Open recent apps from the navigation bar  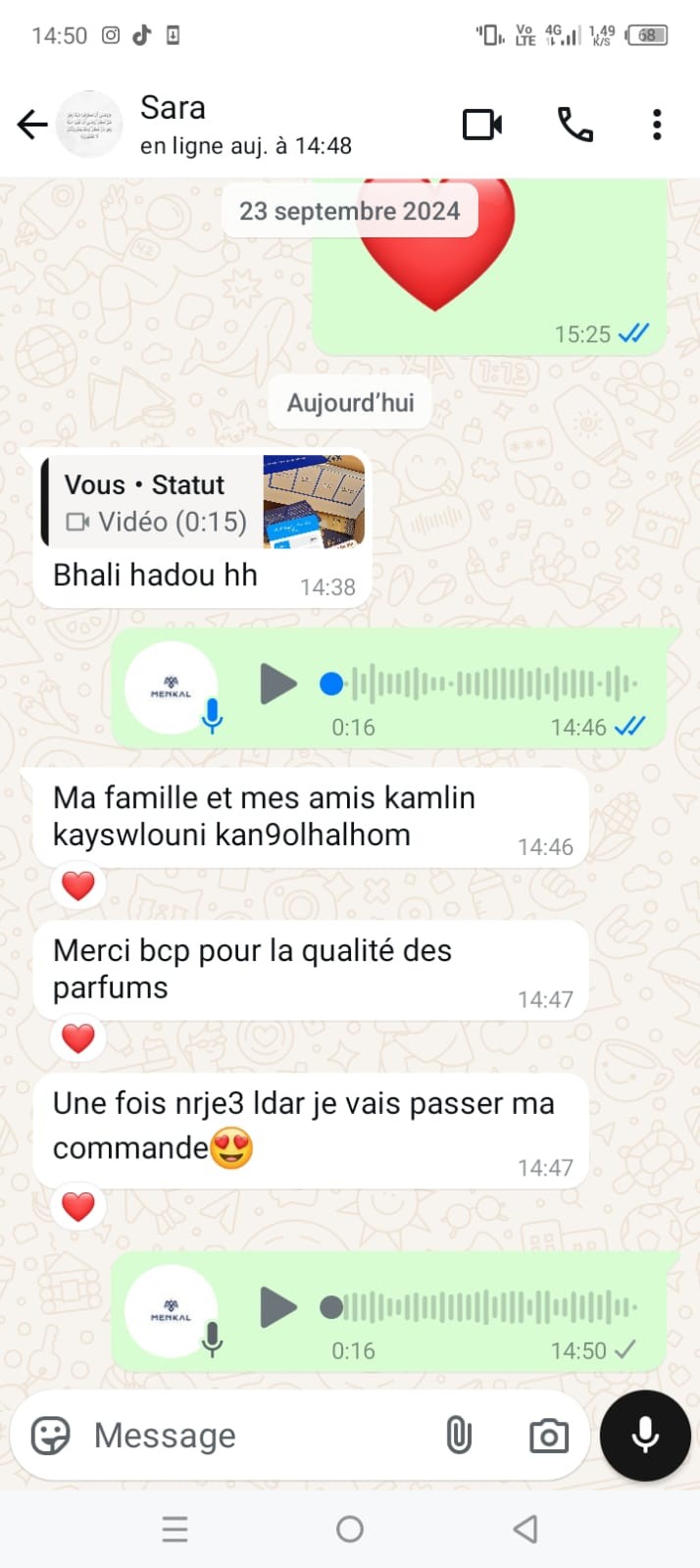[x=175, y=1529]
